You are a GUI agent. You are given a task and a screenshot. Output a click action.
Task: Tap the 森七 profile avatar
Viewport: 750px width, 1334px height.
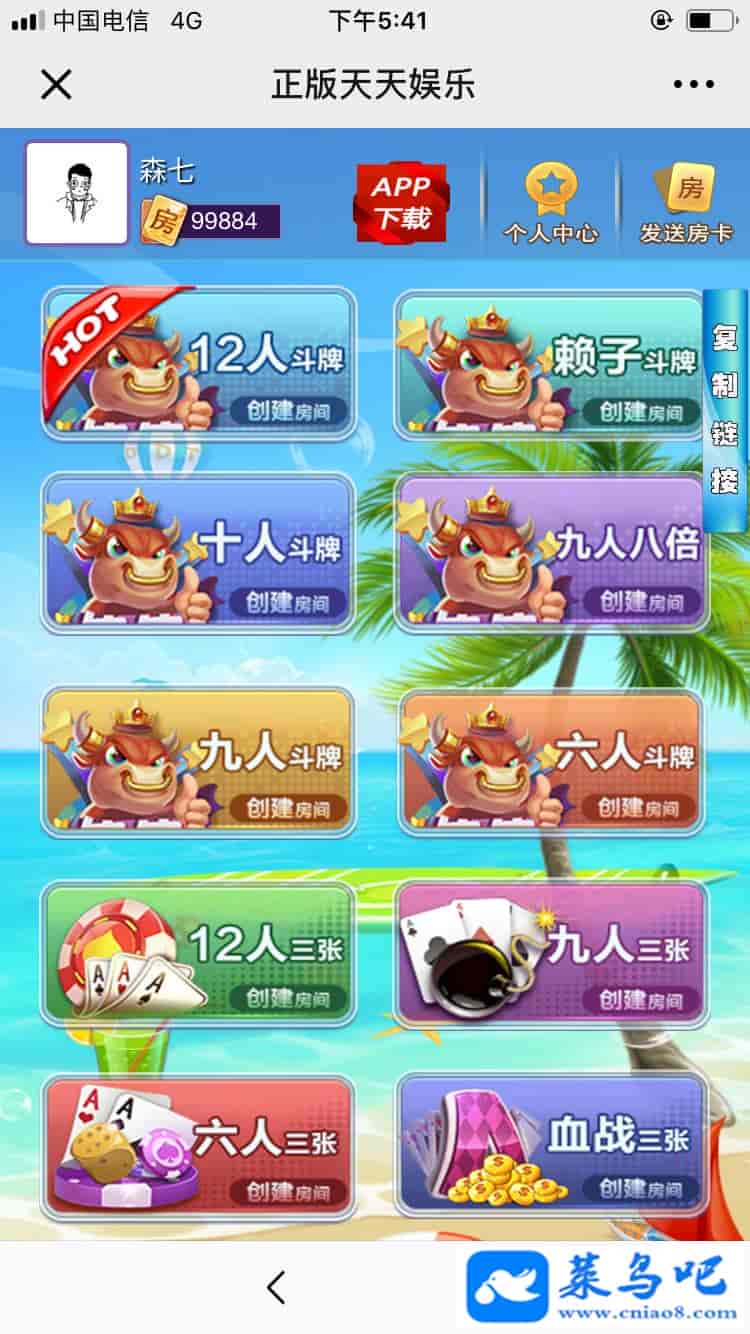(x=77, y=193)
